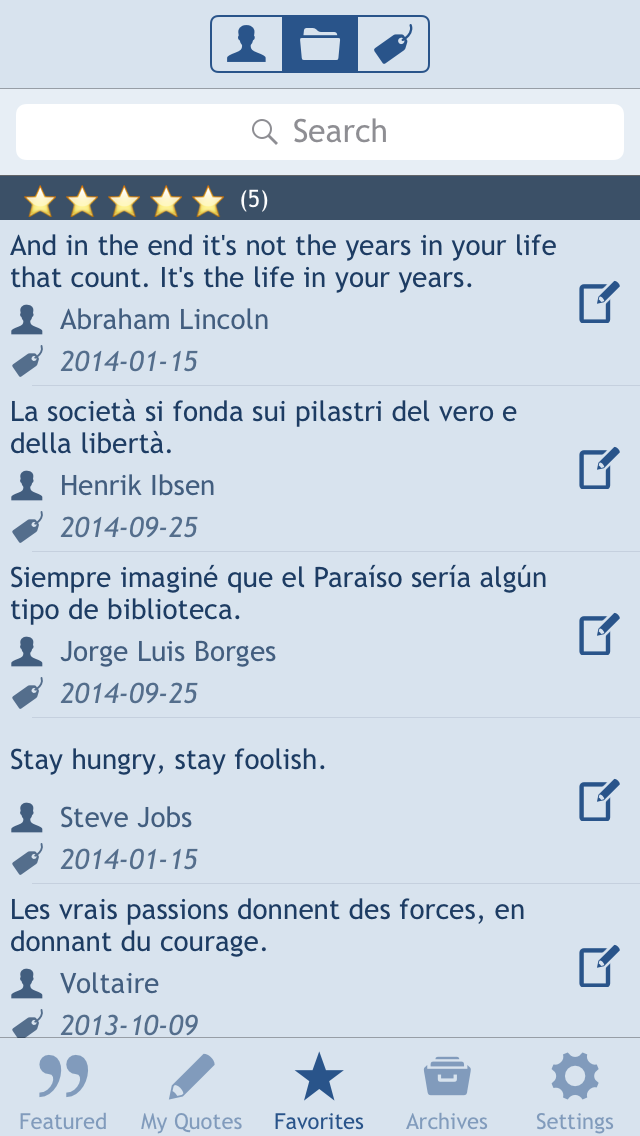This screenshot has height=1136, width=640.
Task: Switch to the author grouping segment
Action: click(246, 44)
